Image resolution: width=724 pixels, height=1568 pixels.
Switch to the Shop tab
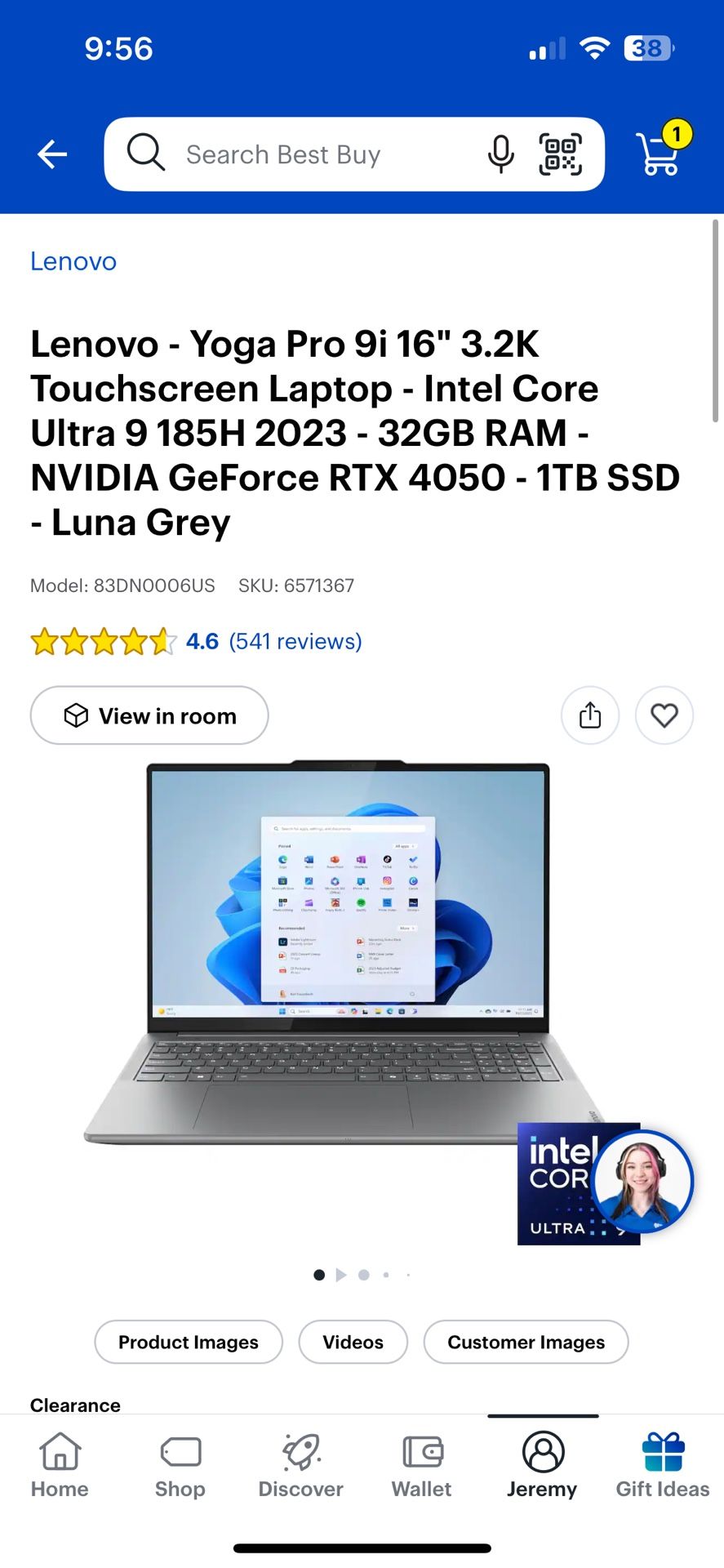tap(180, 1466)
